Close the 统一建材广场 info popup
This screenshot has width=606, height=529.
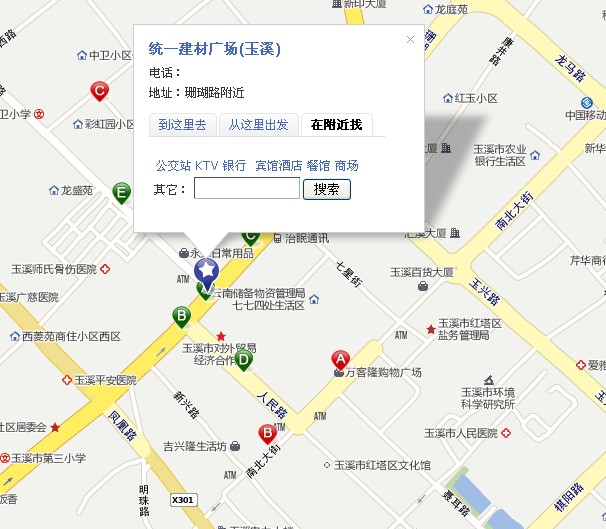pos(410,40)
